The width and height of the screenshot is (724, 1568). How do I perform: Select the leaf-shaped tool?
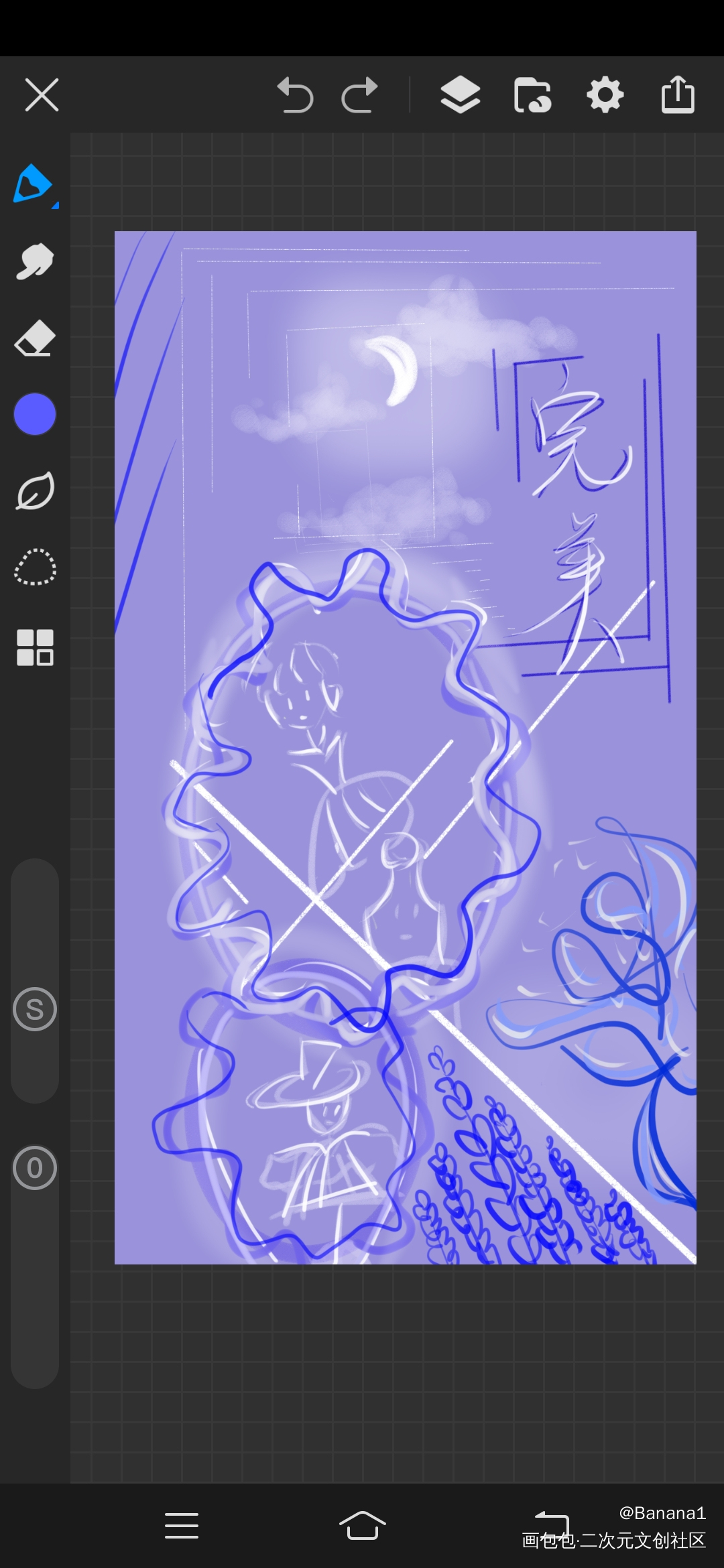(35, 491)
